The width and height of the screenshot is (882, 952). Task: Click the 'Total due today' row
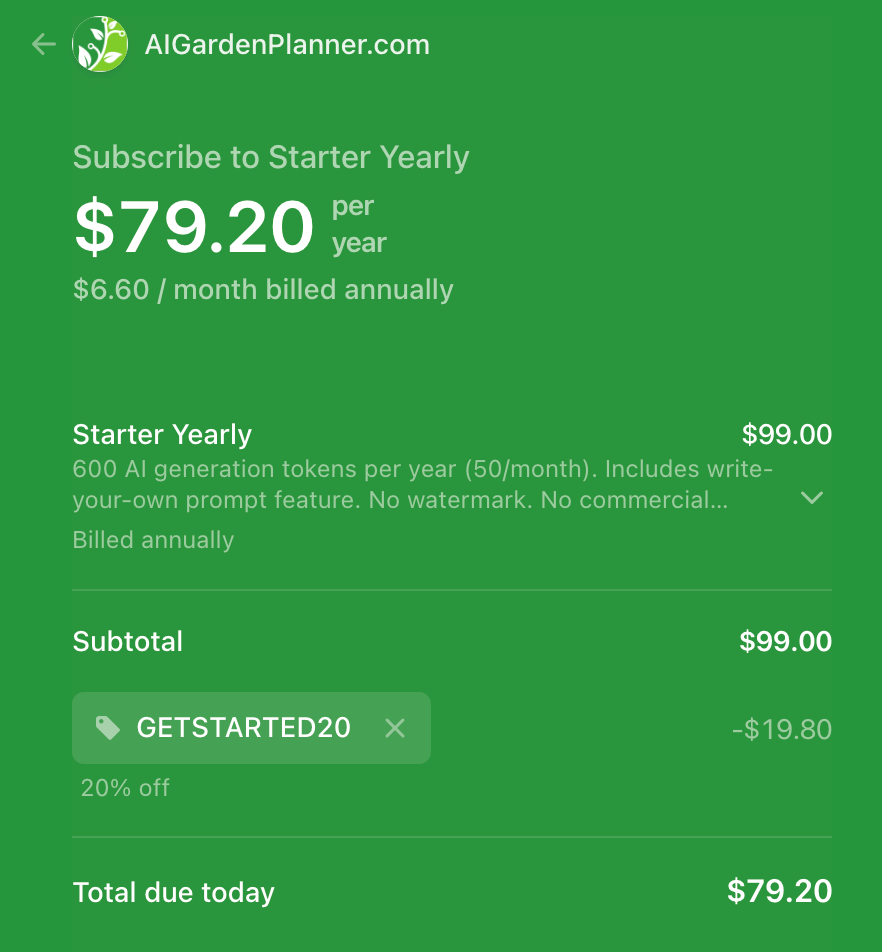click(173, 891)
